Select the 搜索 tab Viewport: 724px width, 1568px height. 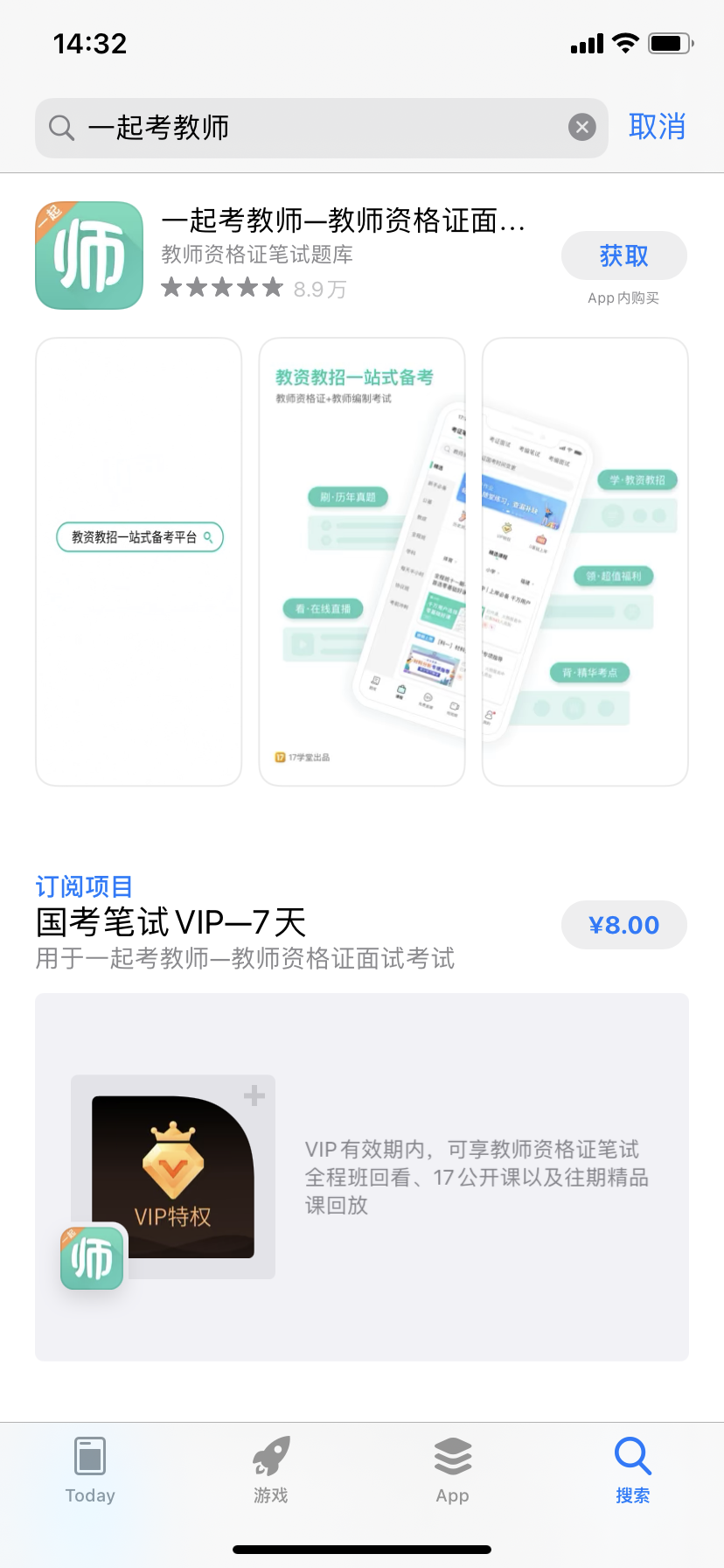point(632,1470)
